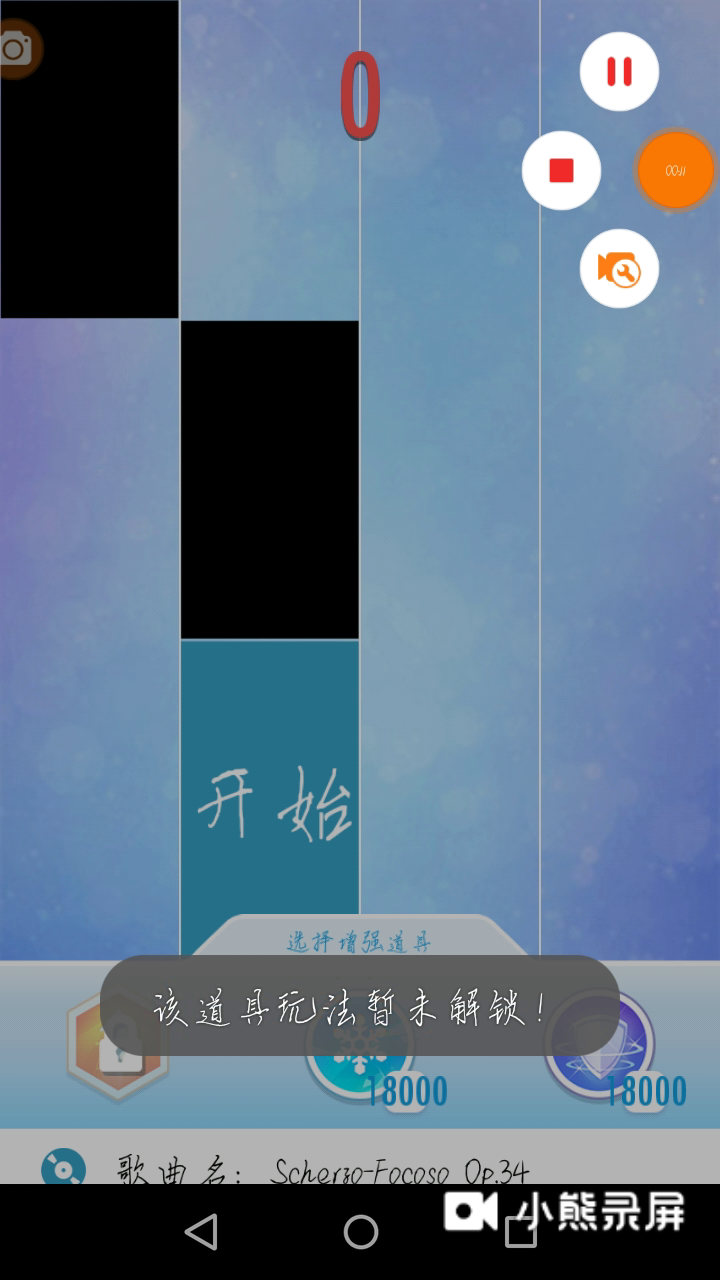Screen dimensions: 720x1280
Task: Pause the screen recording
Action: 619,72
